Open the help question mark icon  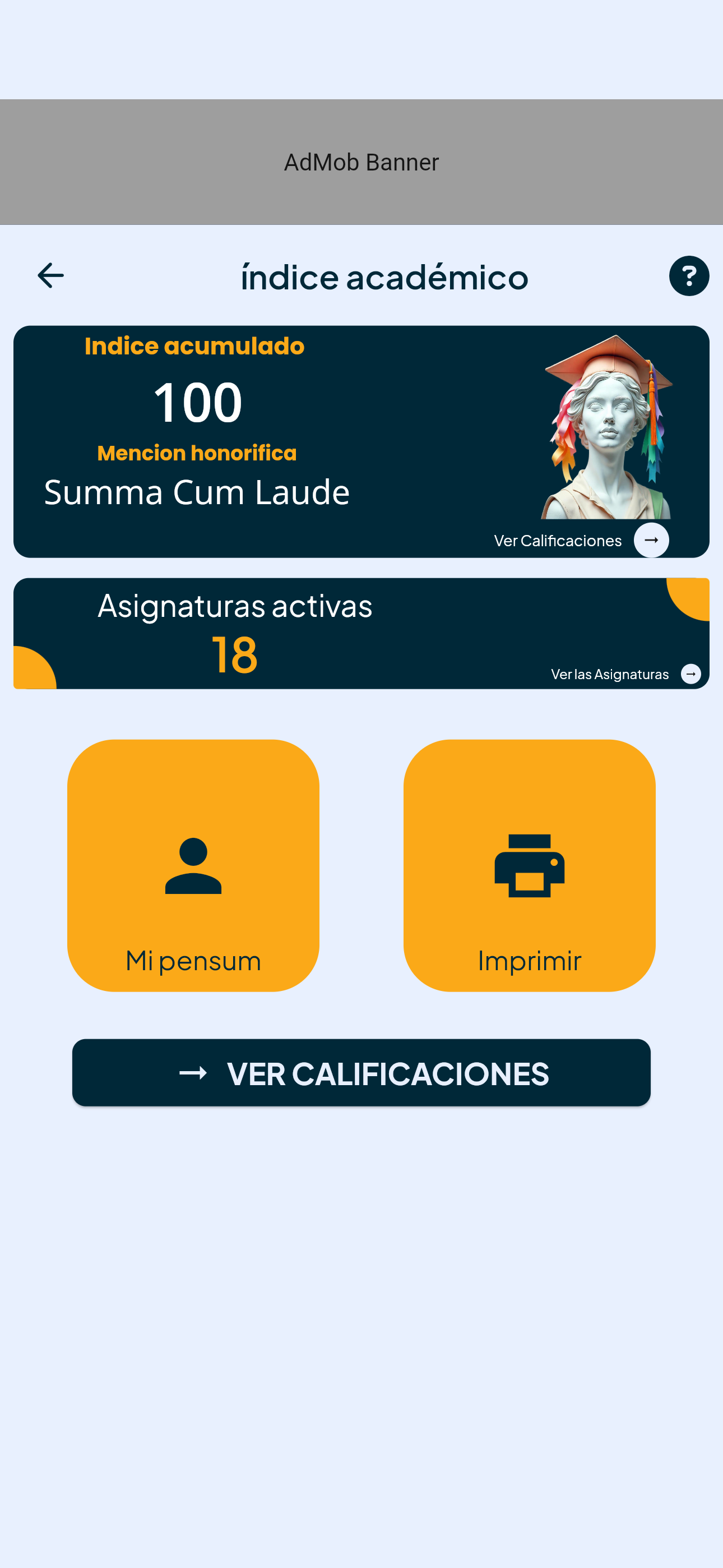click(688, 276)
